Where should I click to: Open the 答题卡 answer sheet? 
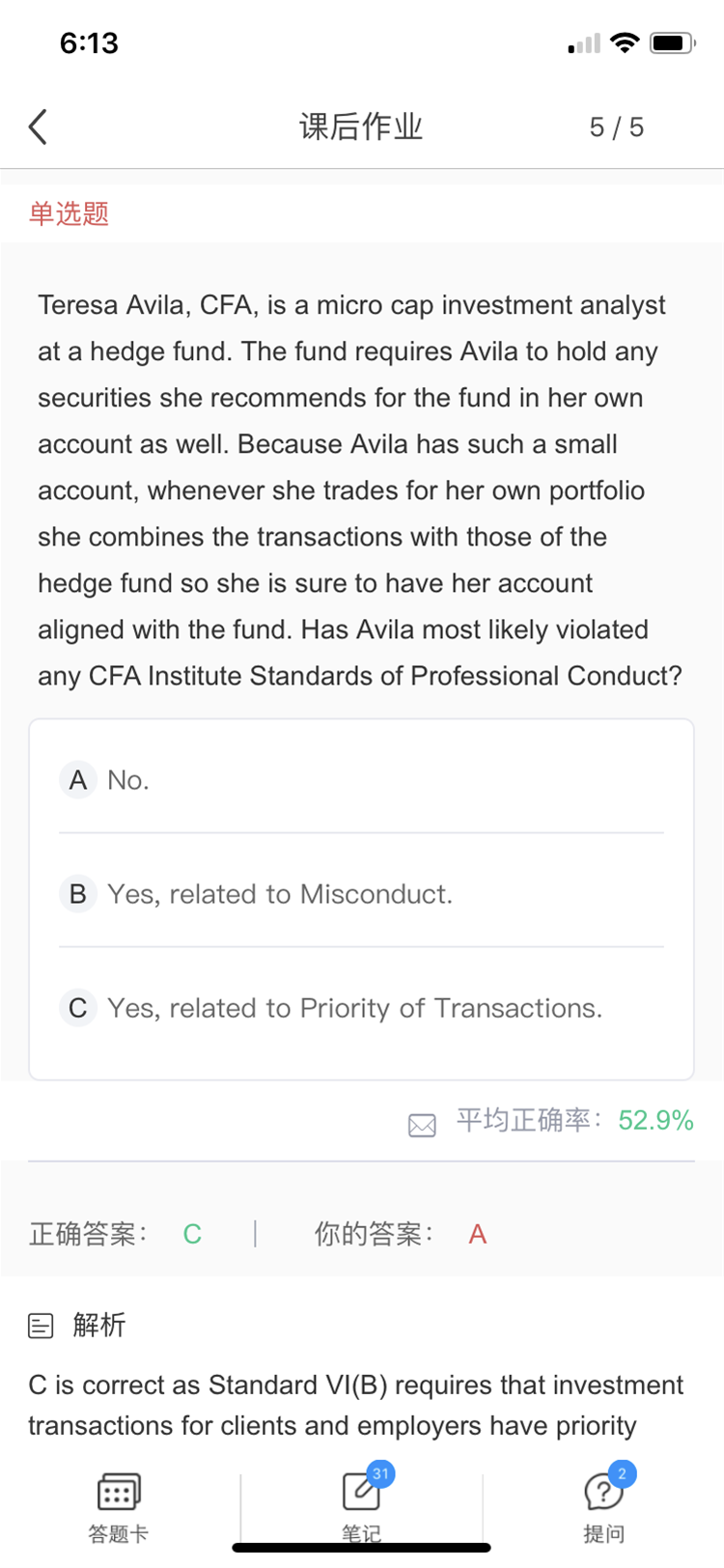pyautogui.click(x=119, y=1508)
